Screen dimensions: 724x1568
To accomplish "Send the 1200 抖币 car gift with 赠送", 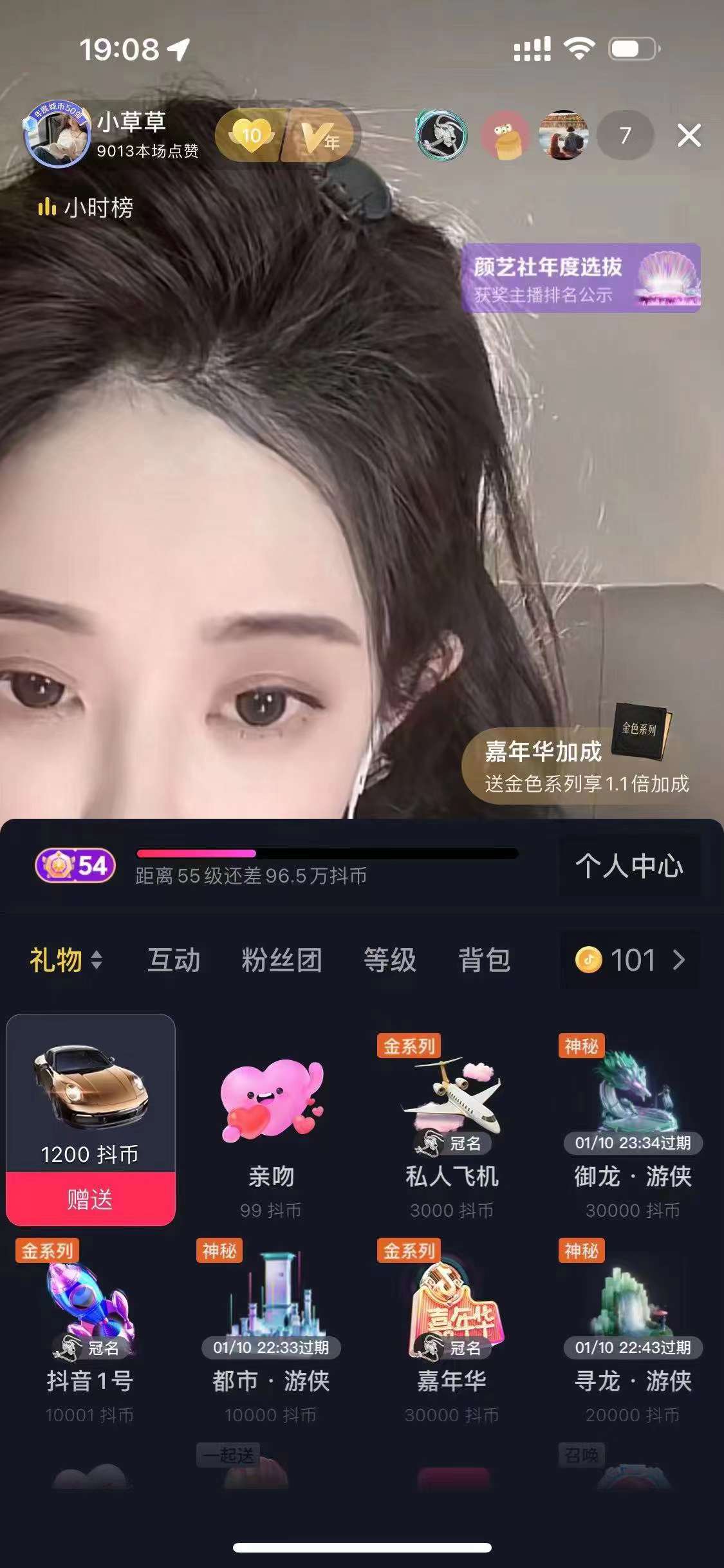I will [x=91, y=1199].
